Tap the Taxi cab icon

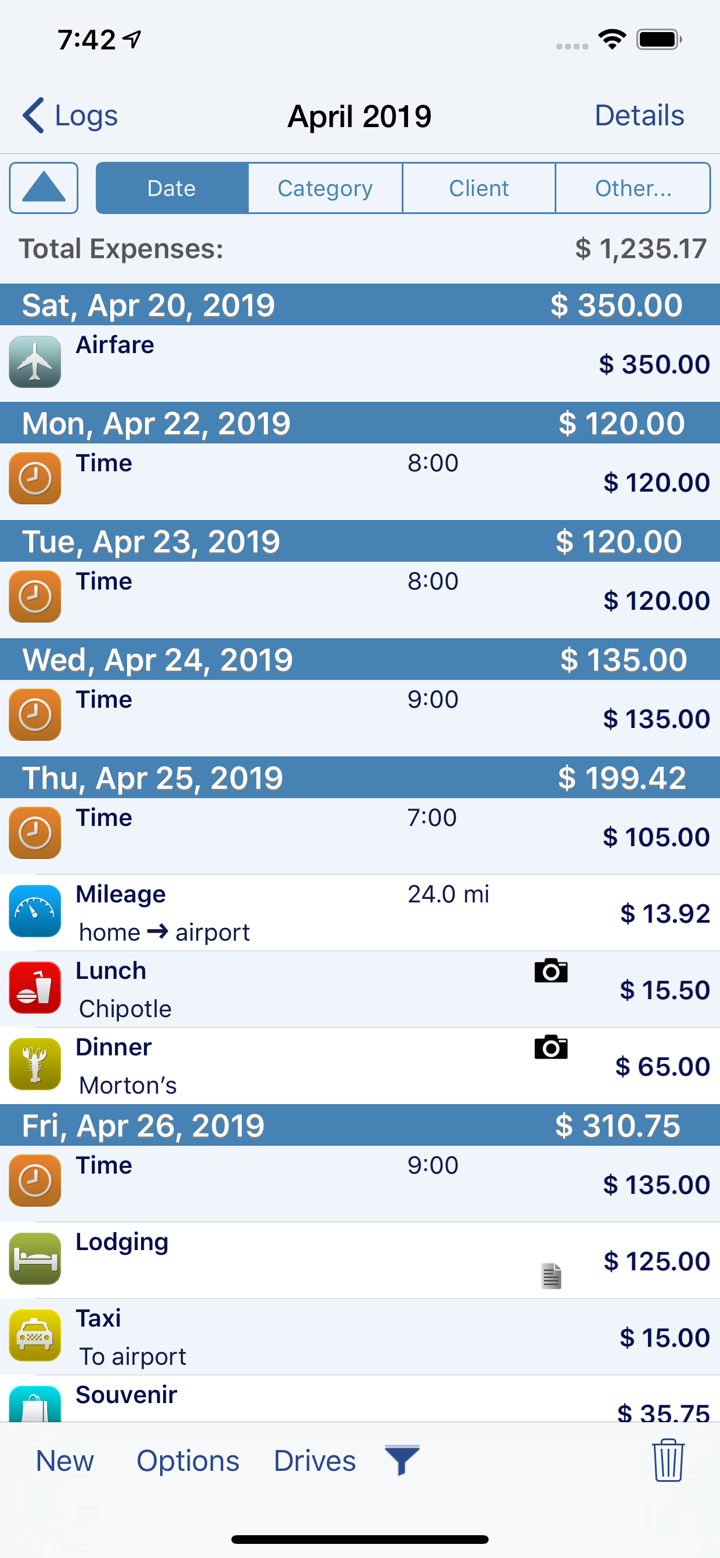pos(35,1335)
